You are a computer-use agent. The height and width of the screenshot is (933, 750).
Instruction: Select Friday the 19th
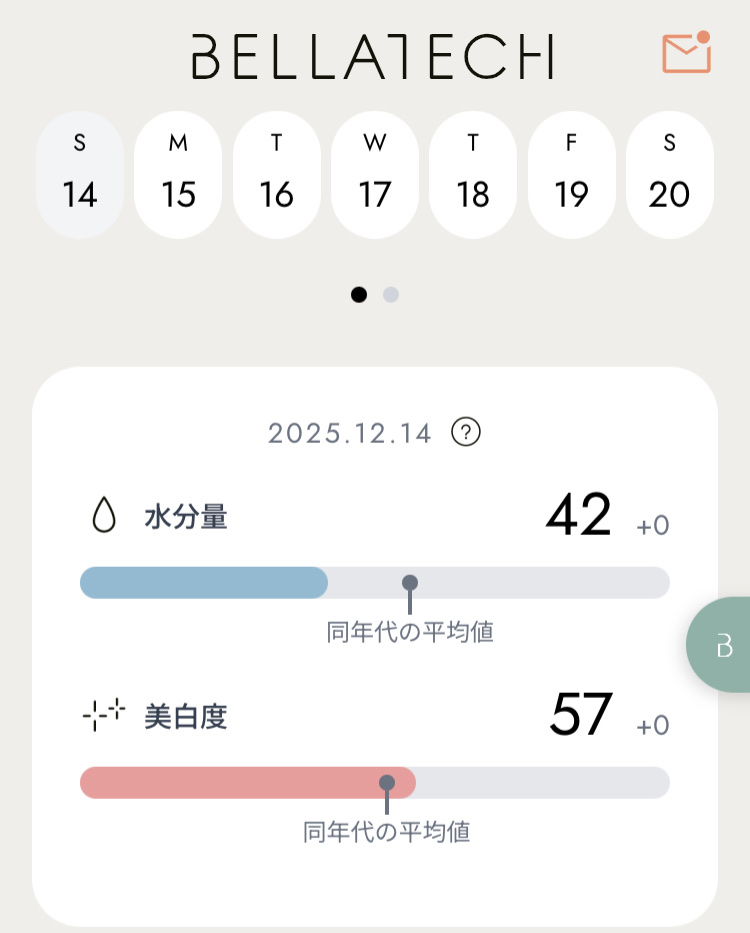tap(571, 174)
